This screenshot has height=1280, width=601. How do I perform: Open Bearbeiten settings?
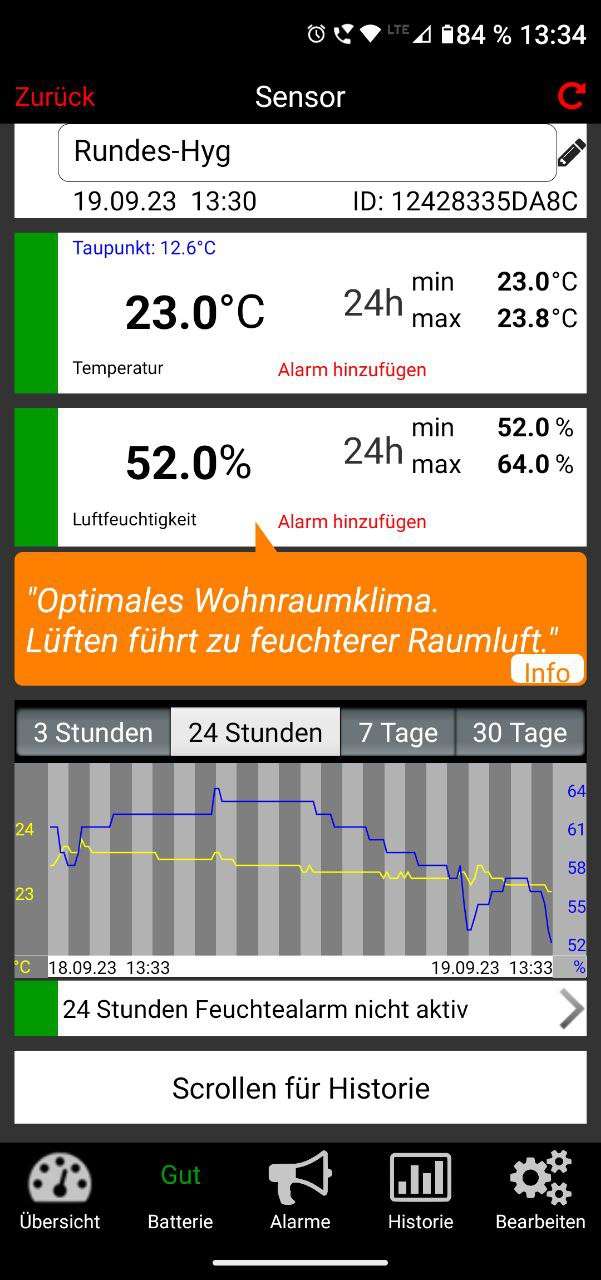540,1192
